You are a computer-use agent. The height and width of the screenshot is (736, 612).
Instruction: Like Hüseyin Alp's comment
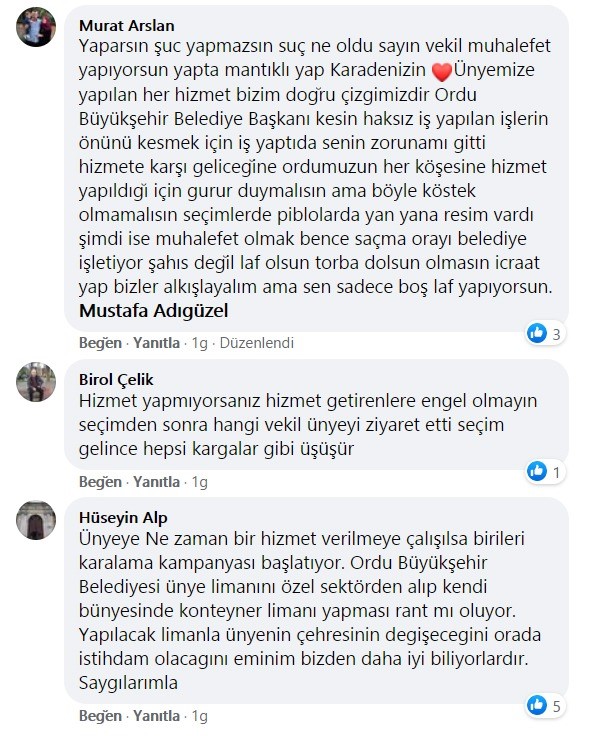(x=99, y=716)
